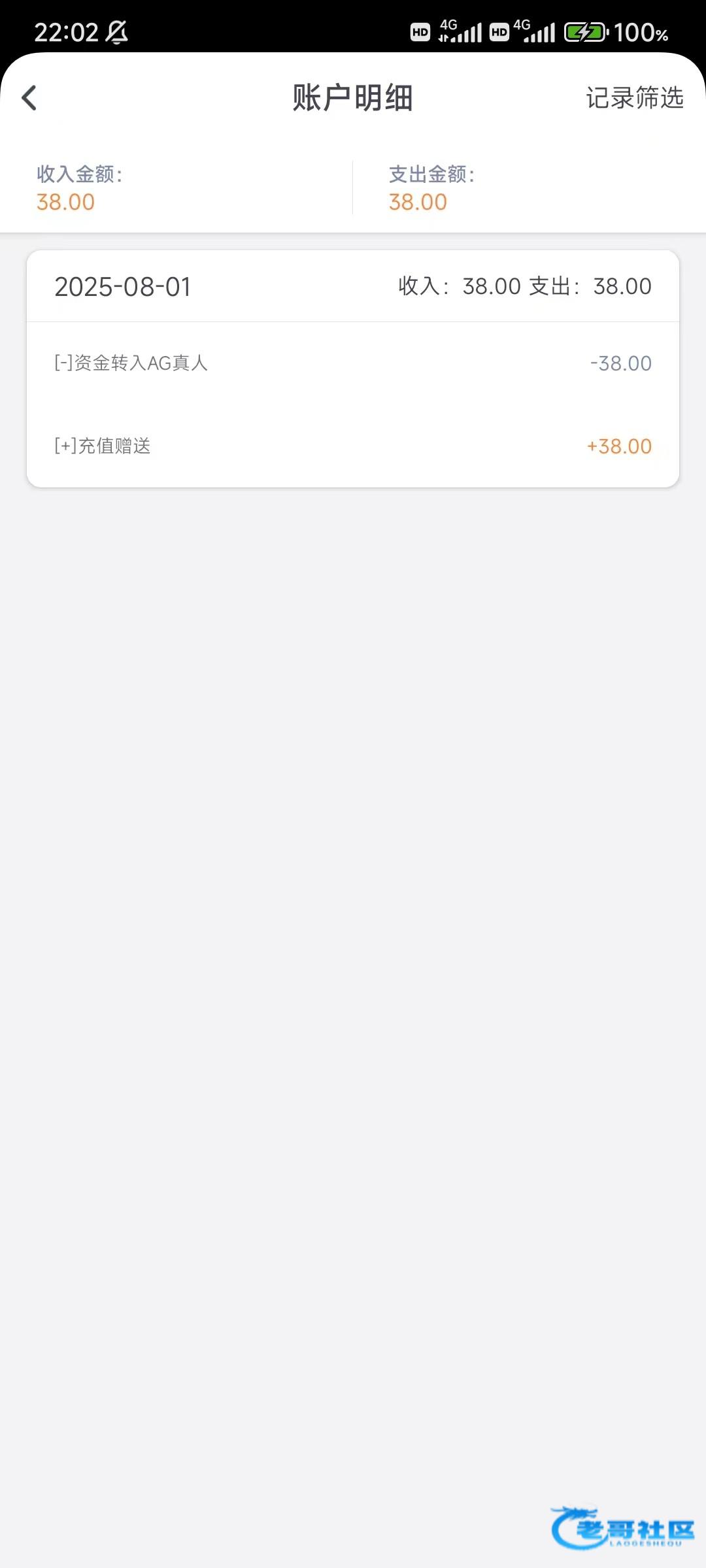This screenshot has height=1568, width=706.
Task: Open the 记录筛选 record filter
Action: point(634,98)
